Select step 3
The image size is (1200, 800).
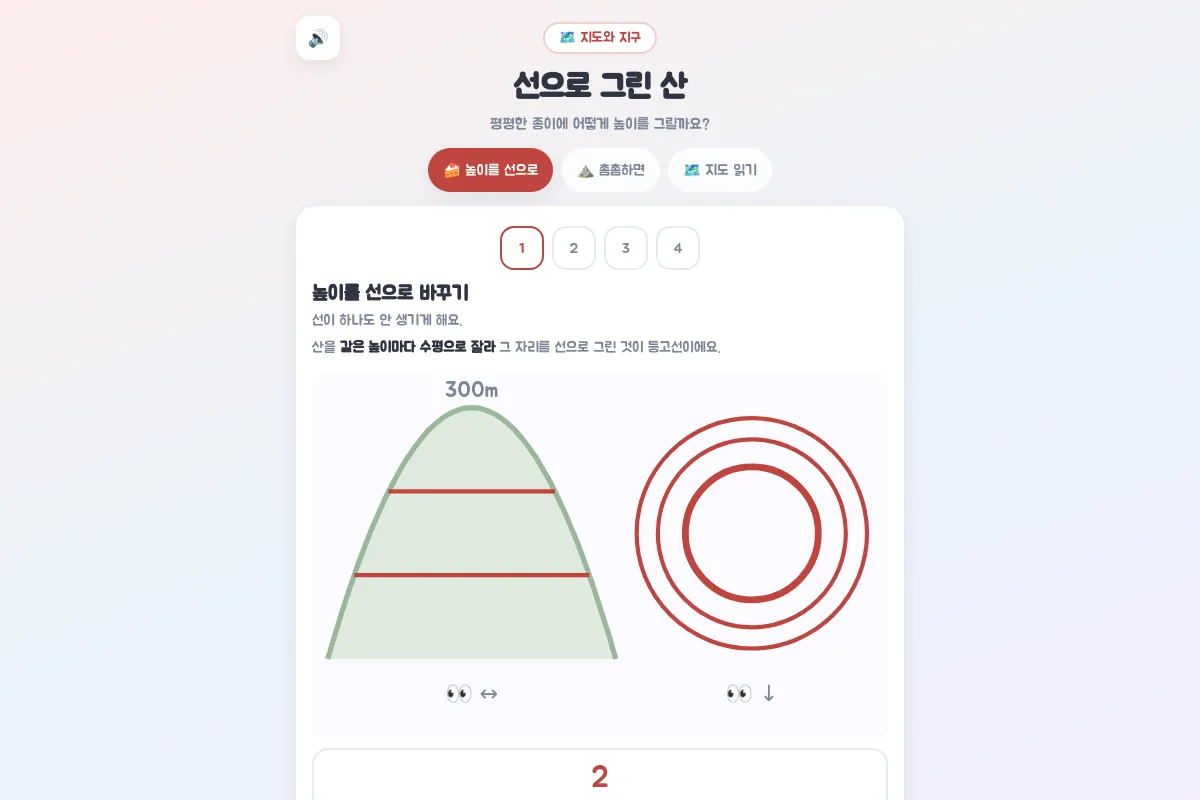pos(626,248)
